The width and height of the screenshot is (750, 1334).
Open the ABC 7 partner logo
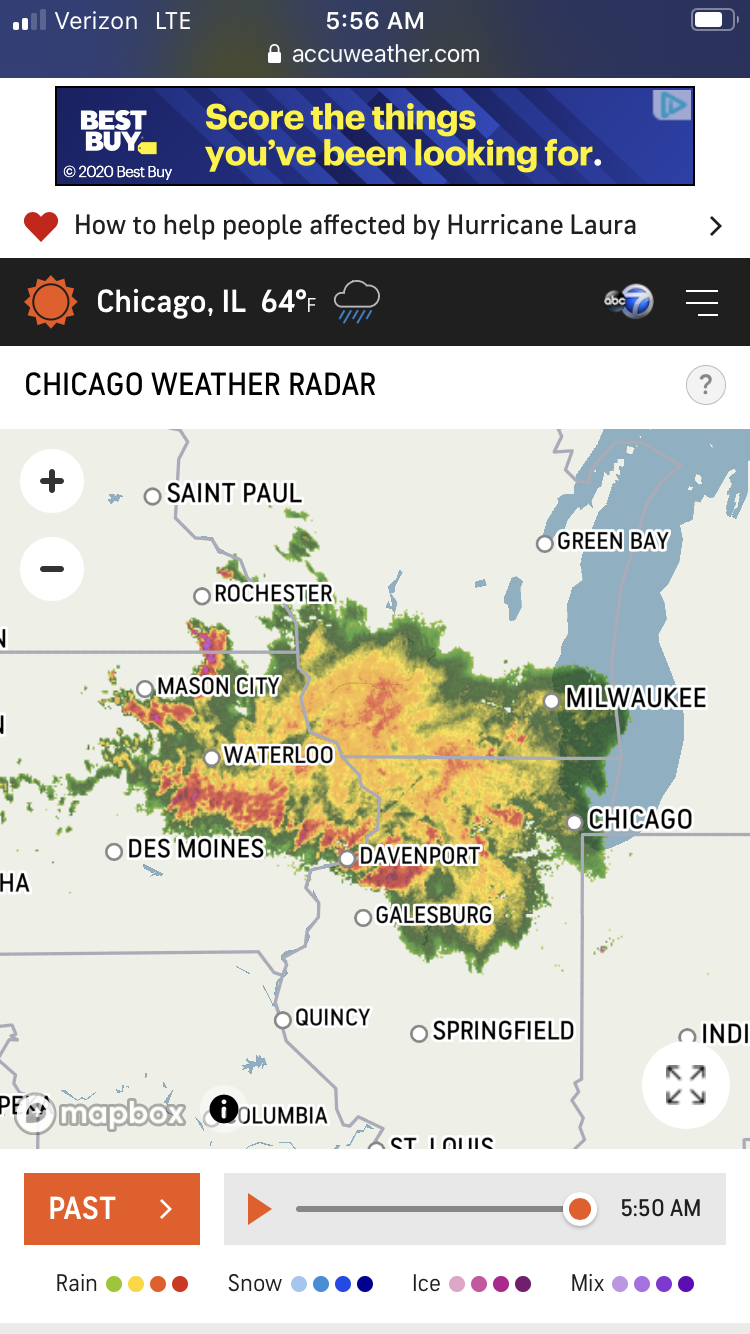629,302
